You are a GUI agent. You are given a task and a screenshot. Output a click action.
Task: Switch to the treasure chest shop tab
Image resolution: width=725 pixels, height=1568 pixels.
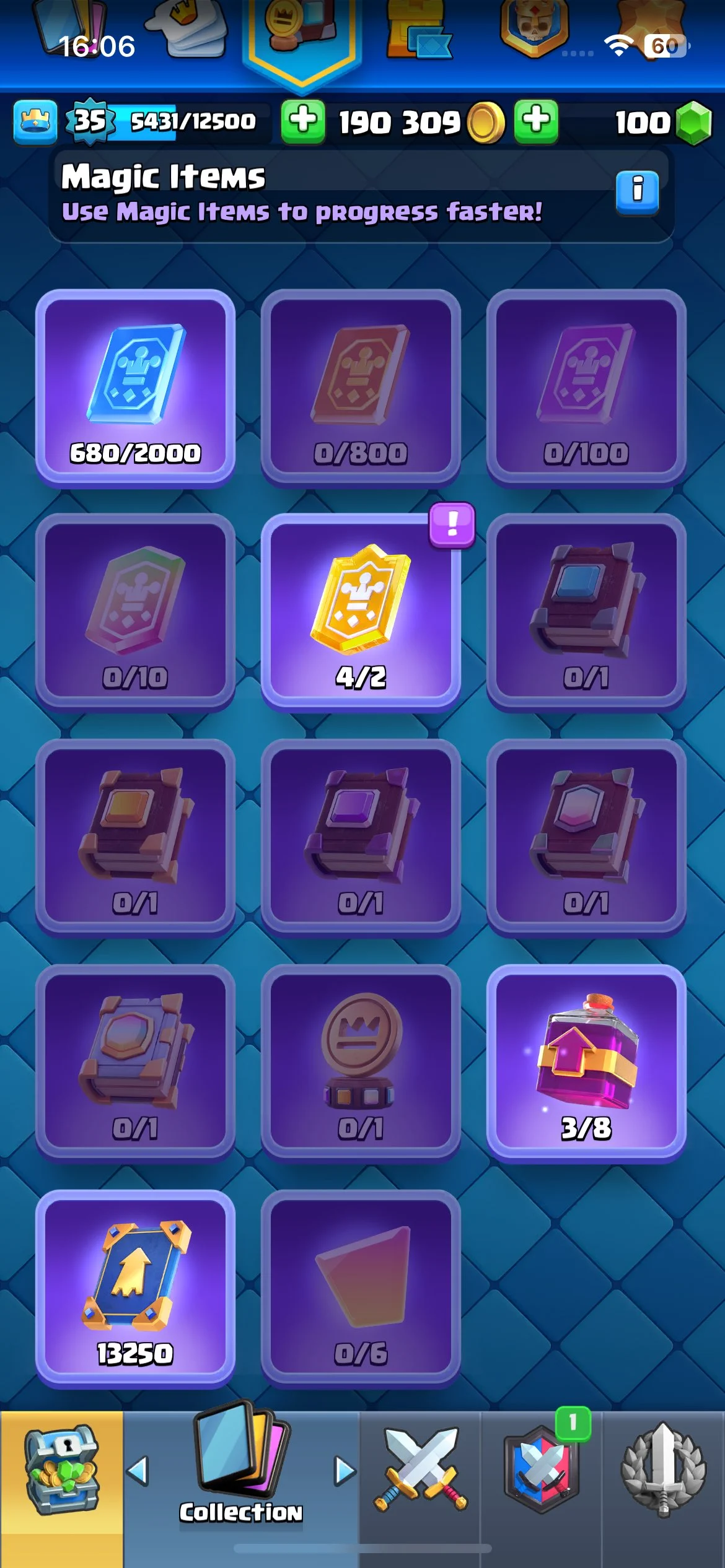61,1474
